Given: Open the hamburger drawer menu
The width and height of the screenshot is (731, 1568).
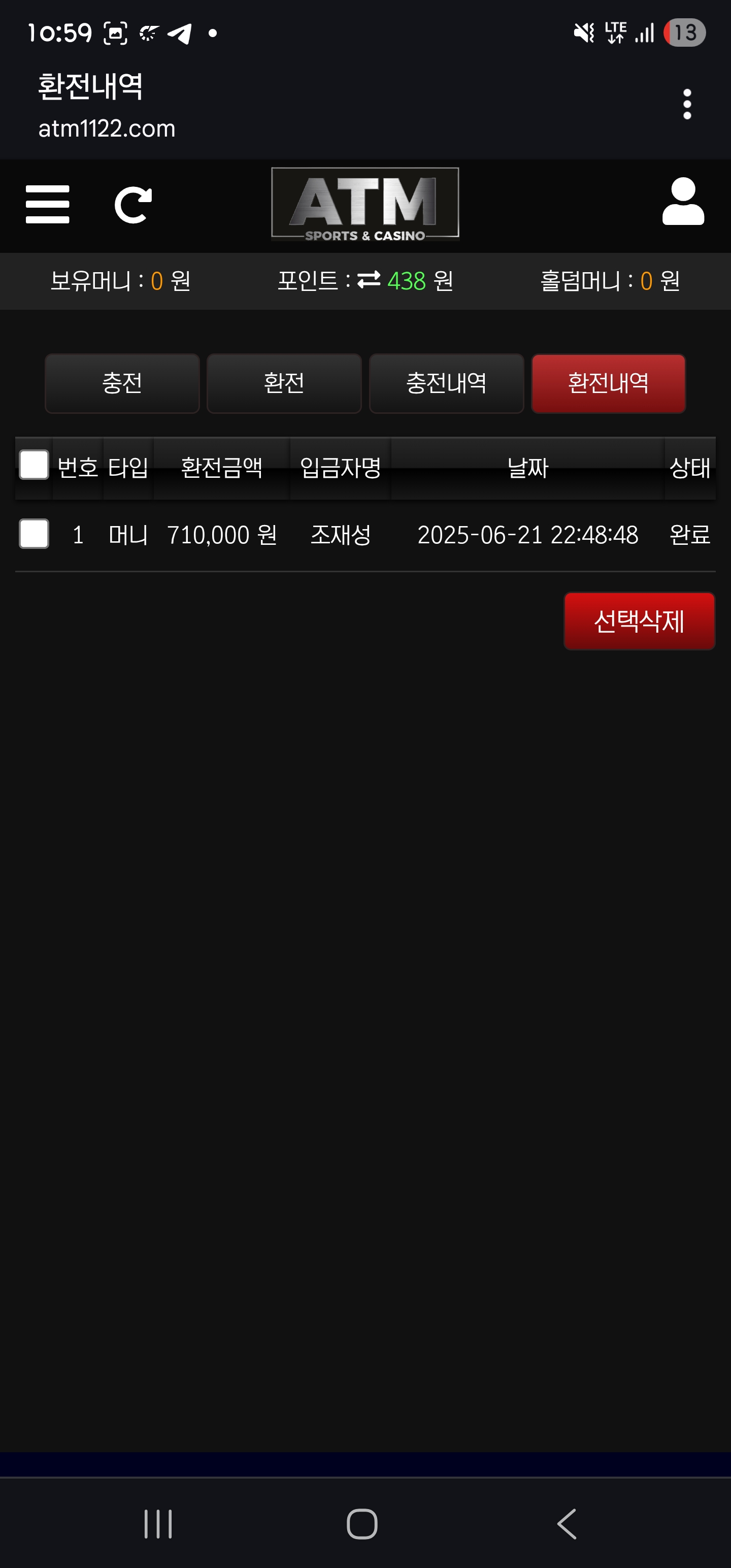Looking at the screenshot, I should (48, 205).
